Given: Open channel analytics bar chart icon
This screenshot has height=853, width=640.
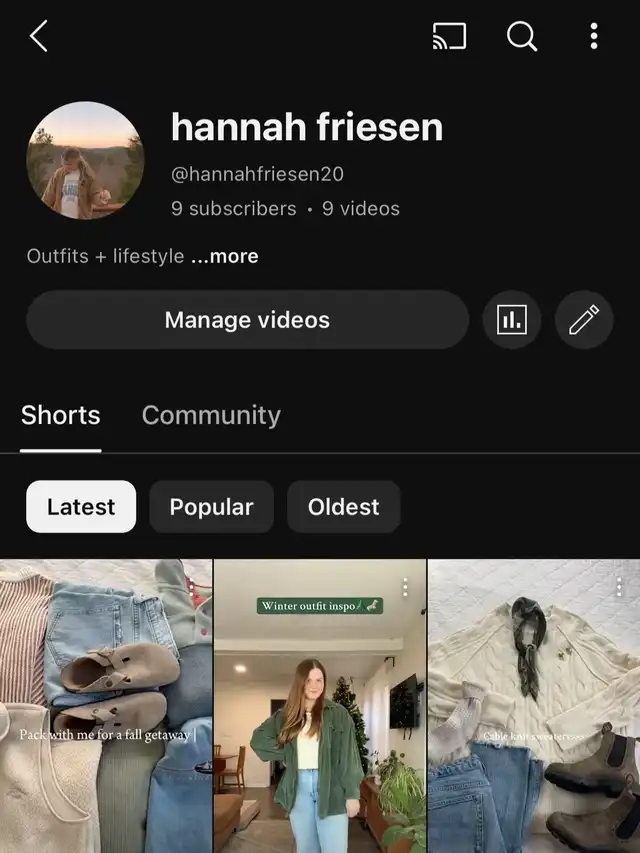Looking at the screenshot, I should (512, 320).
